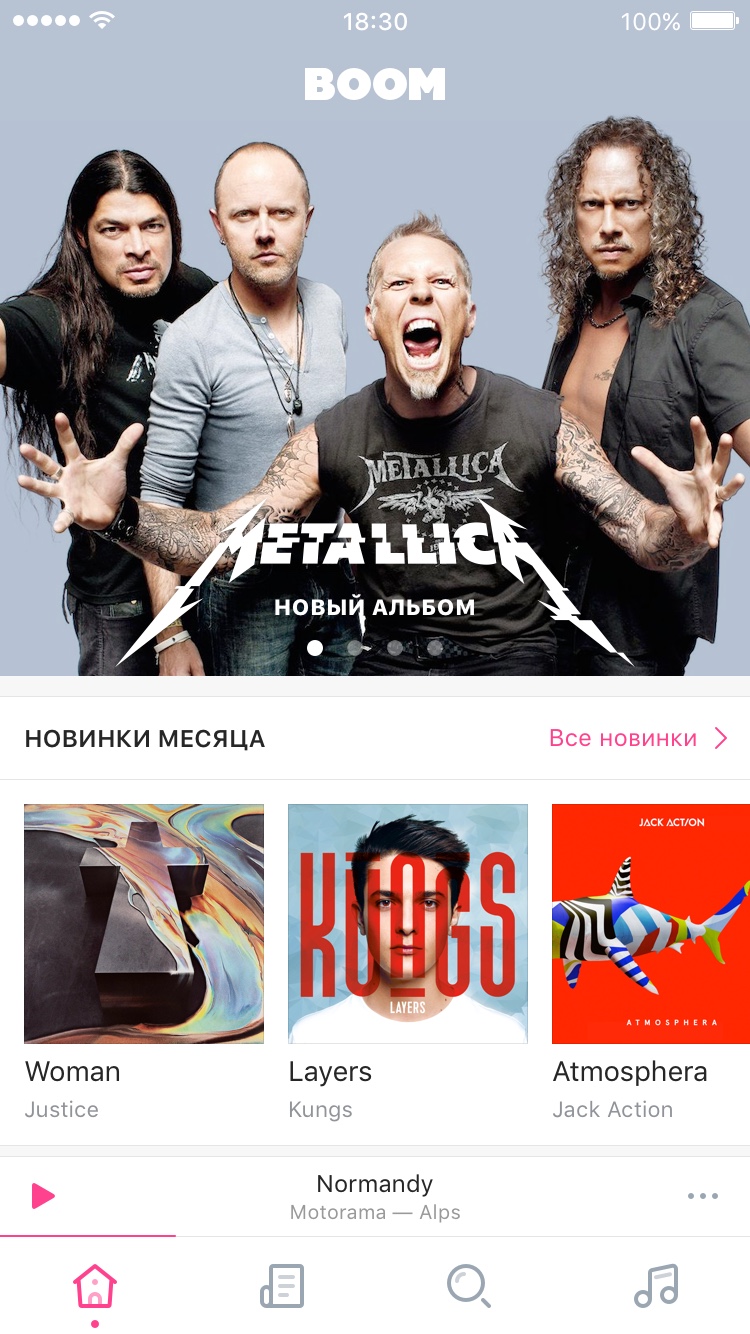
Task: Open the Woman album by Justice
Action: tap(144, 924)
